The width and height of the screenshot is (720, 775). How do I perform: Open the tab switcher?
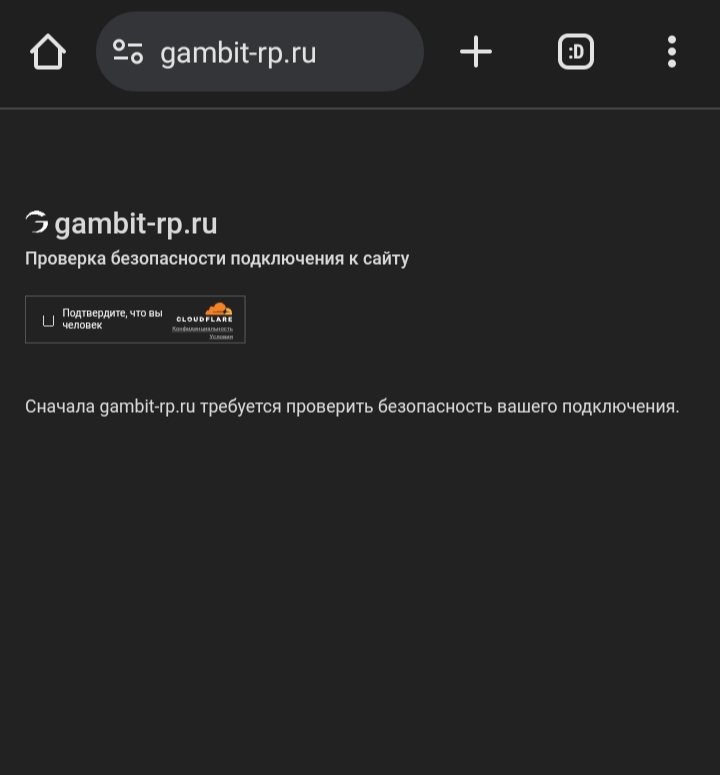[x=575, y=52]
